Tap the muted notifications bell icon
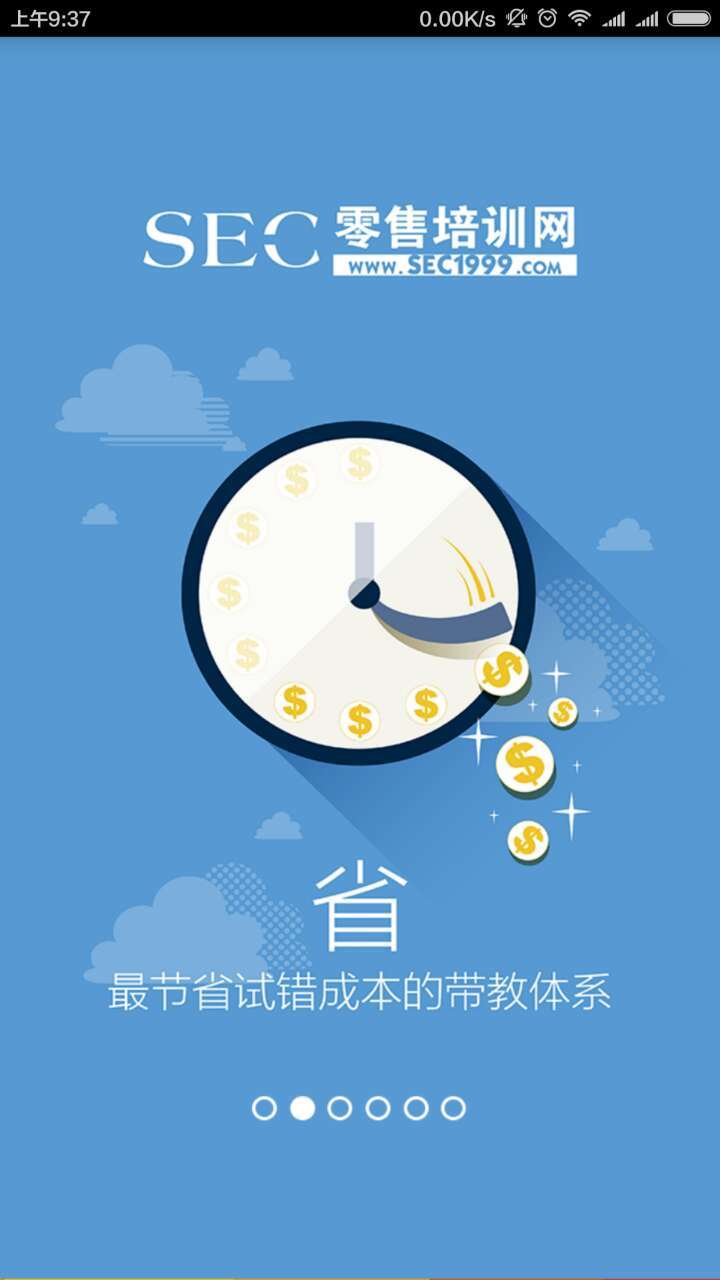Viewport: 720px width, 1280px height. tap(514, 17)
